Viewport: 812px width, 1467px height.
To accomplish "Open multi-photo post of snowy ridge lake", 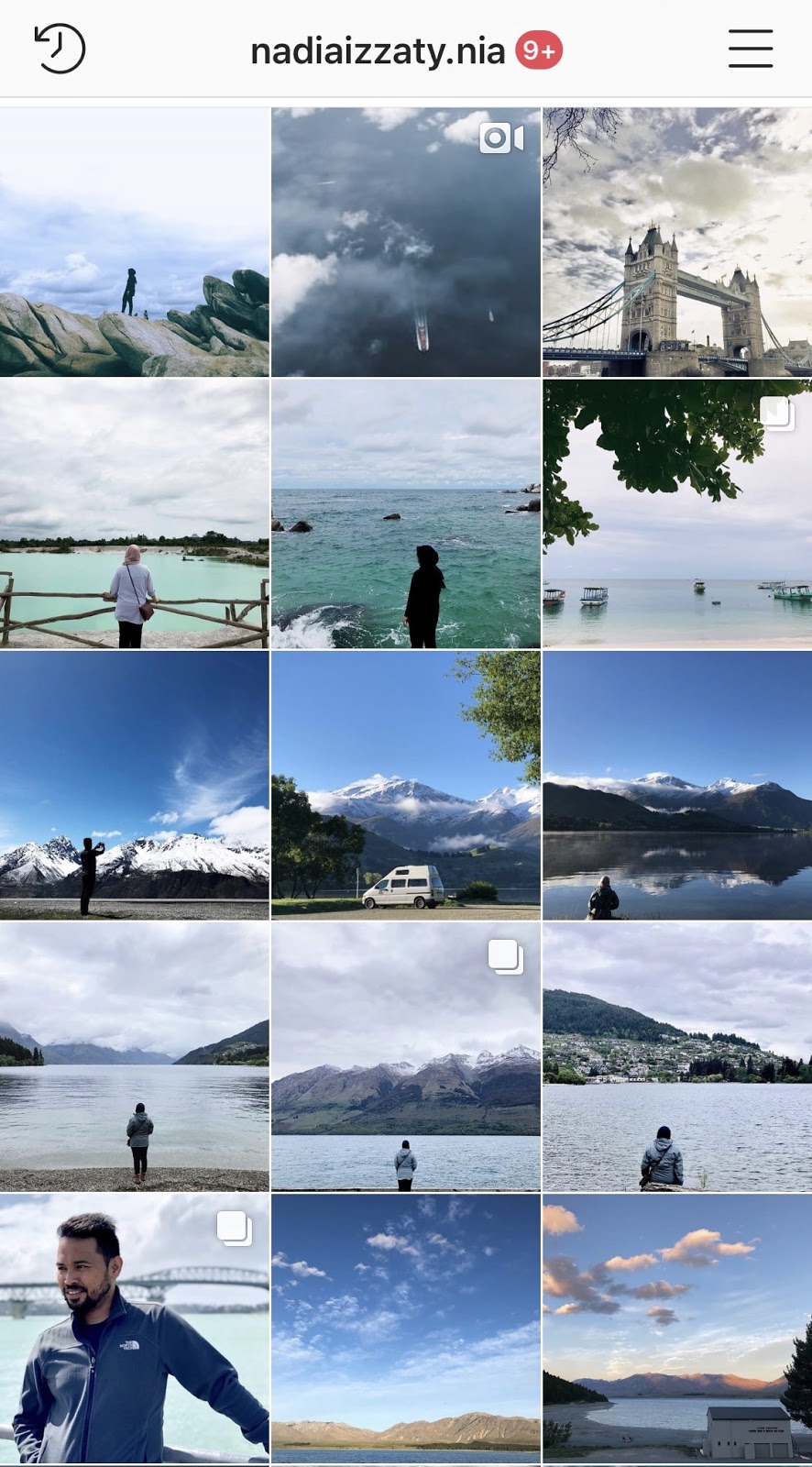I will click(x=405, y=1056).
